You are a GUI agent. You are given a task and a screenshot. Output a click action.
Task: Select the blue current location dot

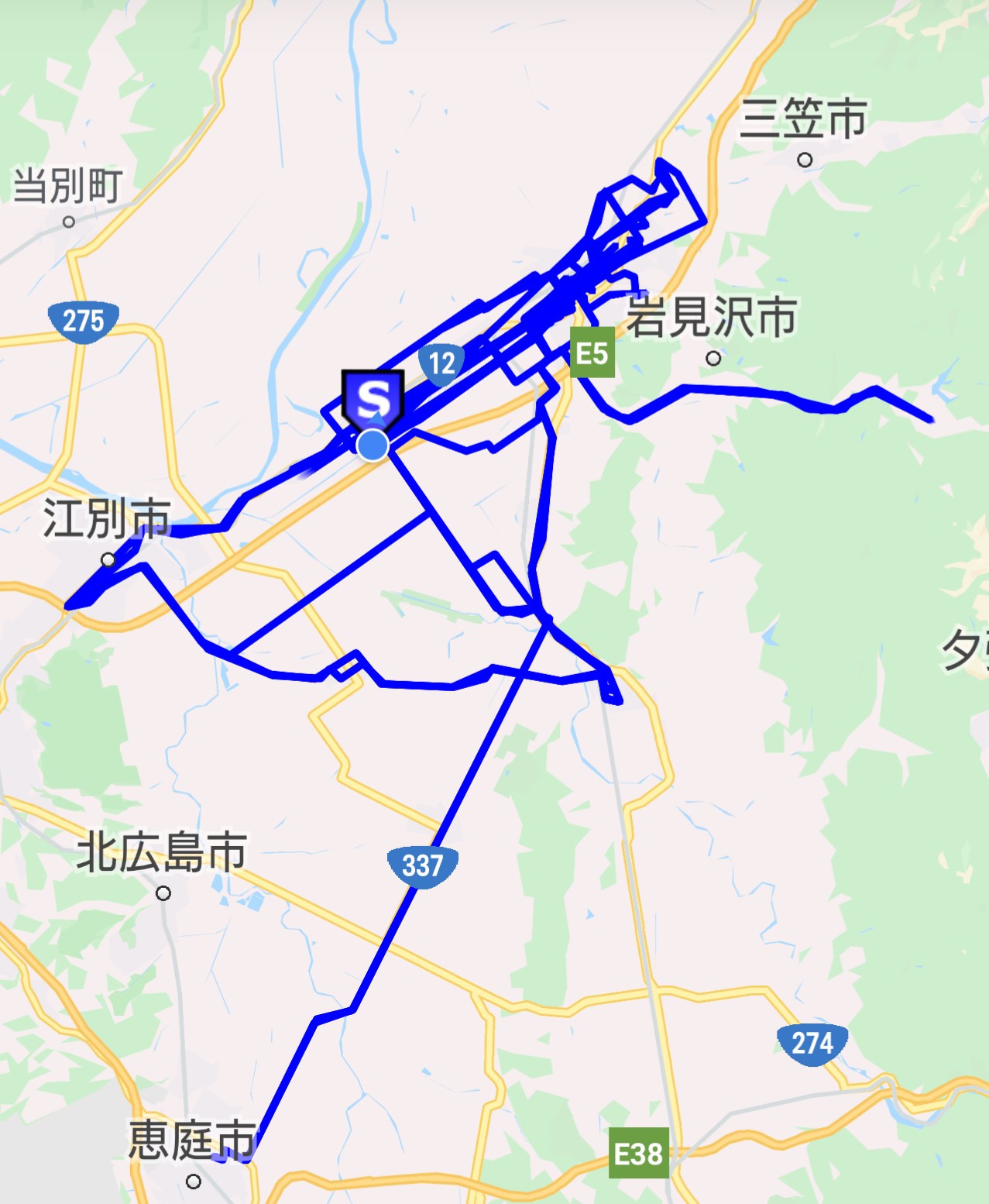(373, 445)
